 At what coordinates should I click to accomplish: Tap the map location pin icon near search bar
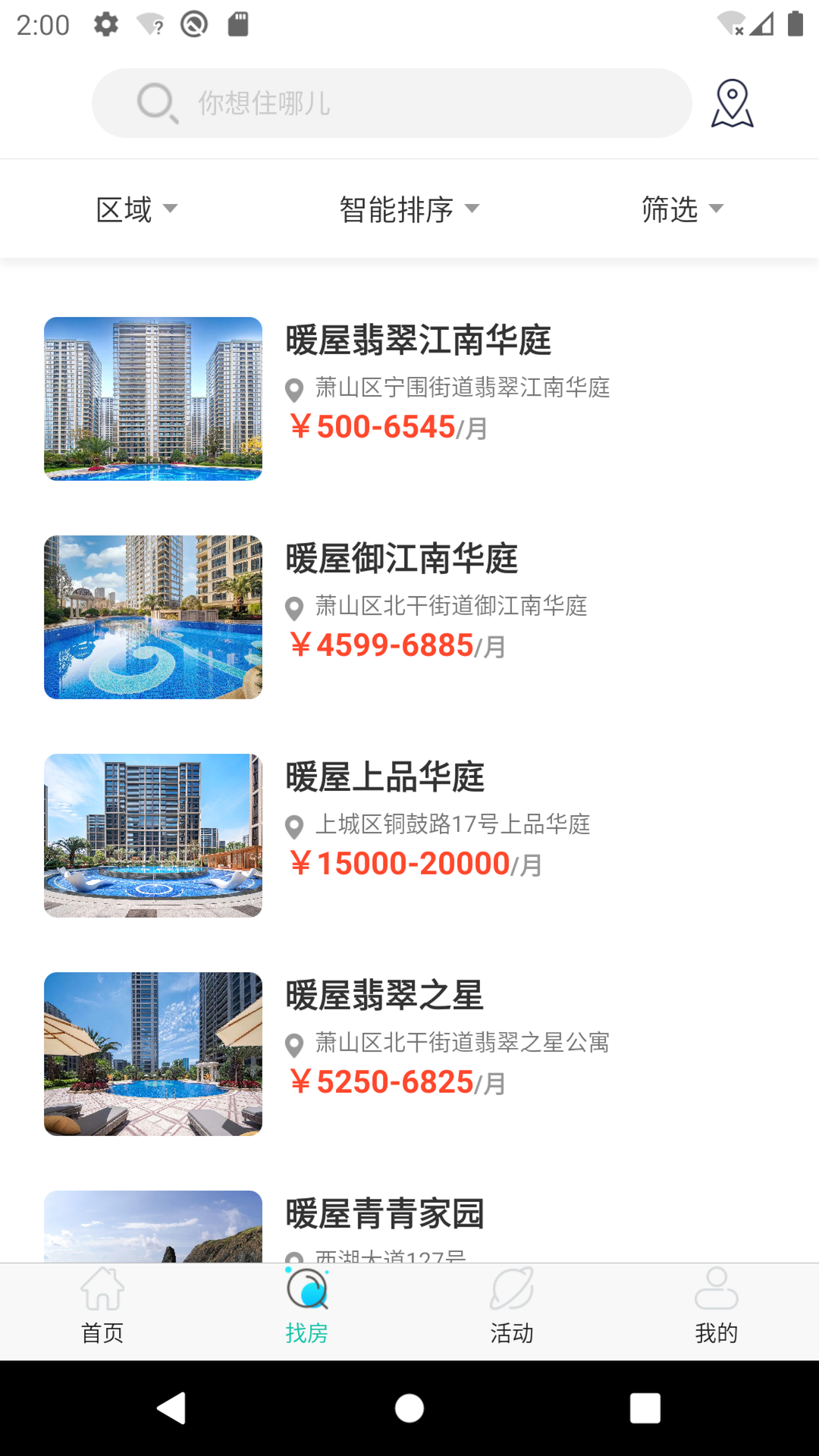click(x=731, y=103)
